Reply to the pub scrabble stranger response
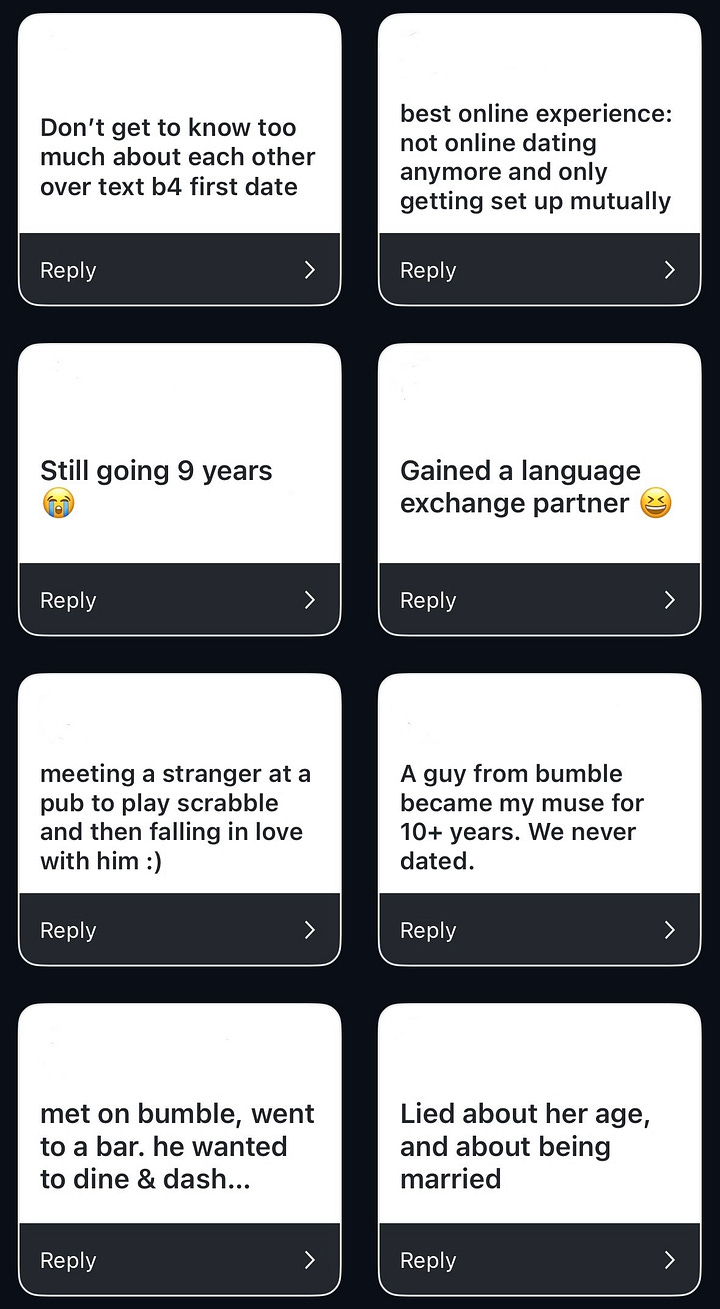Image resolution: width=720 pixels, height=1309 pixels. [x=180, y=930]
